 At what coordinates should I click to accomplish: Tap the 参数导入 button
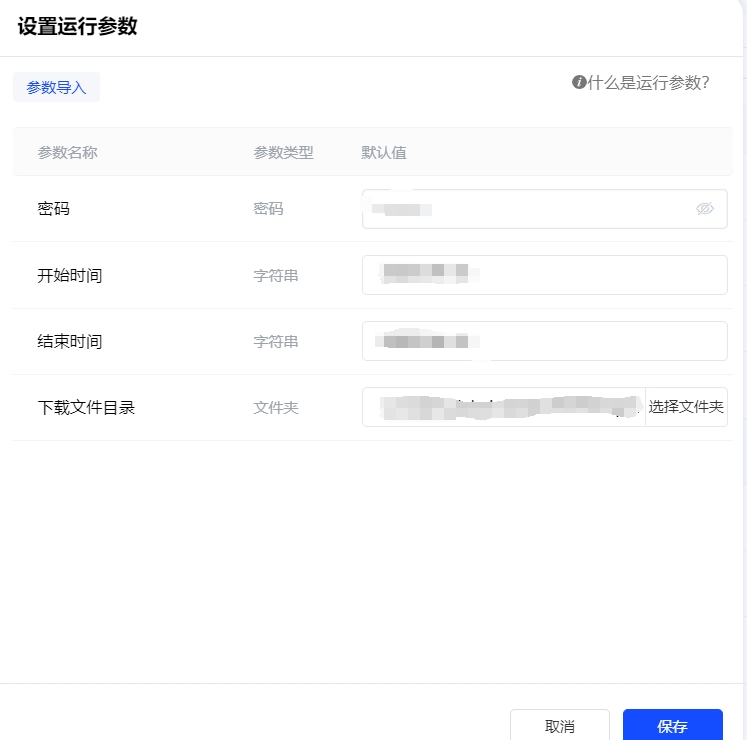(56, 87)
